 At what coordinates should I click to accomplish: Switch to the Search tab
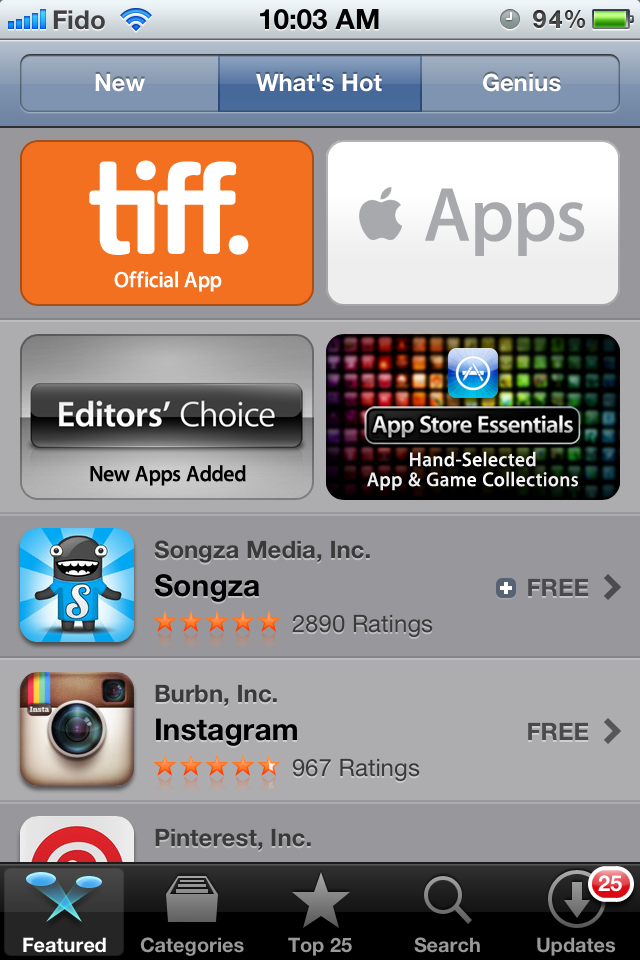pyautogui.click(x=447, y=912)
